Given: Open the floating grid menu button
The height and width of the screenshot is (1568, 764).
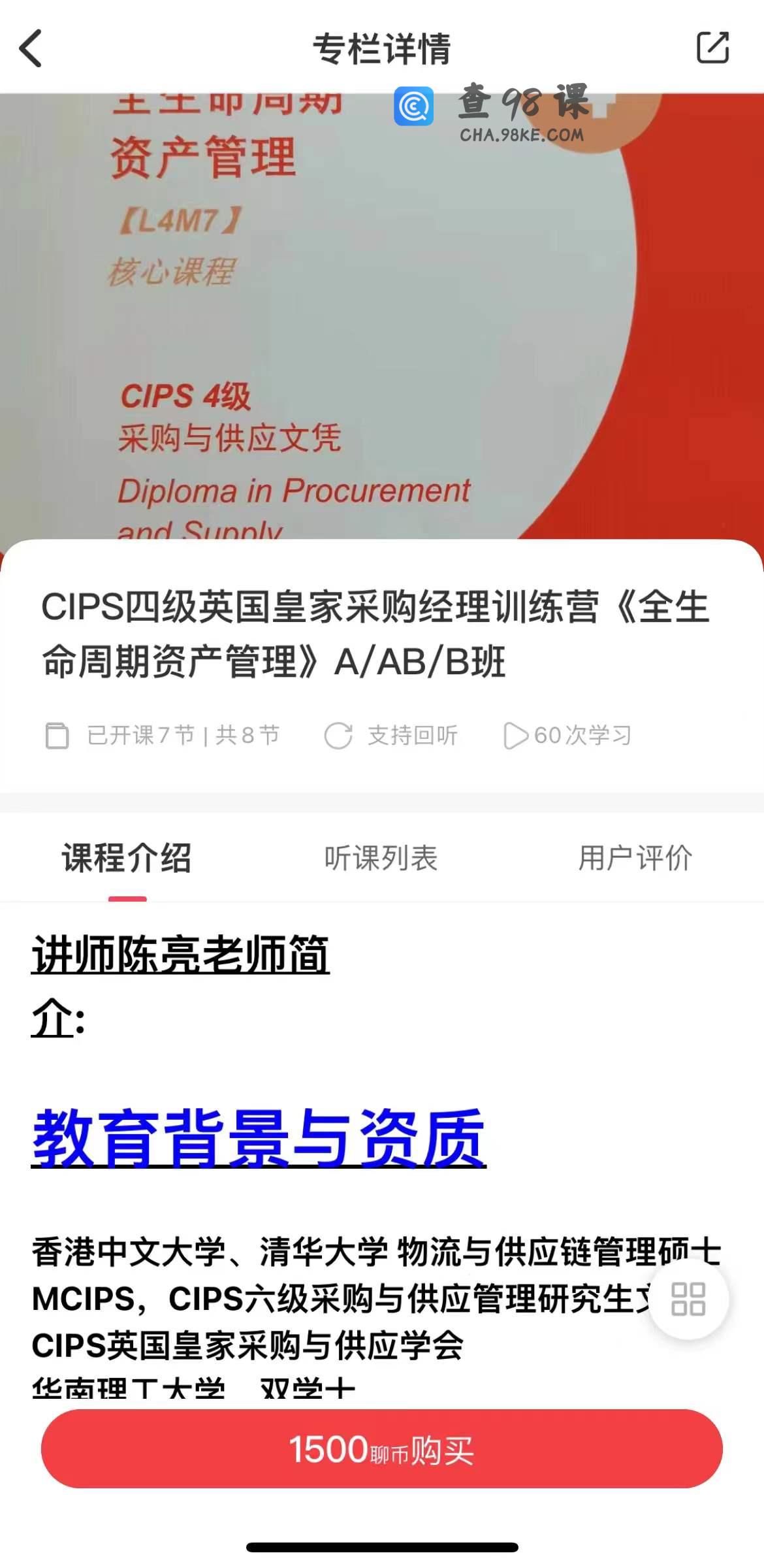Looking at the screenshot, I should 688,1299.
